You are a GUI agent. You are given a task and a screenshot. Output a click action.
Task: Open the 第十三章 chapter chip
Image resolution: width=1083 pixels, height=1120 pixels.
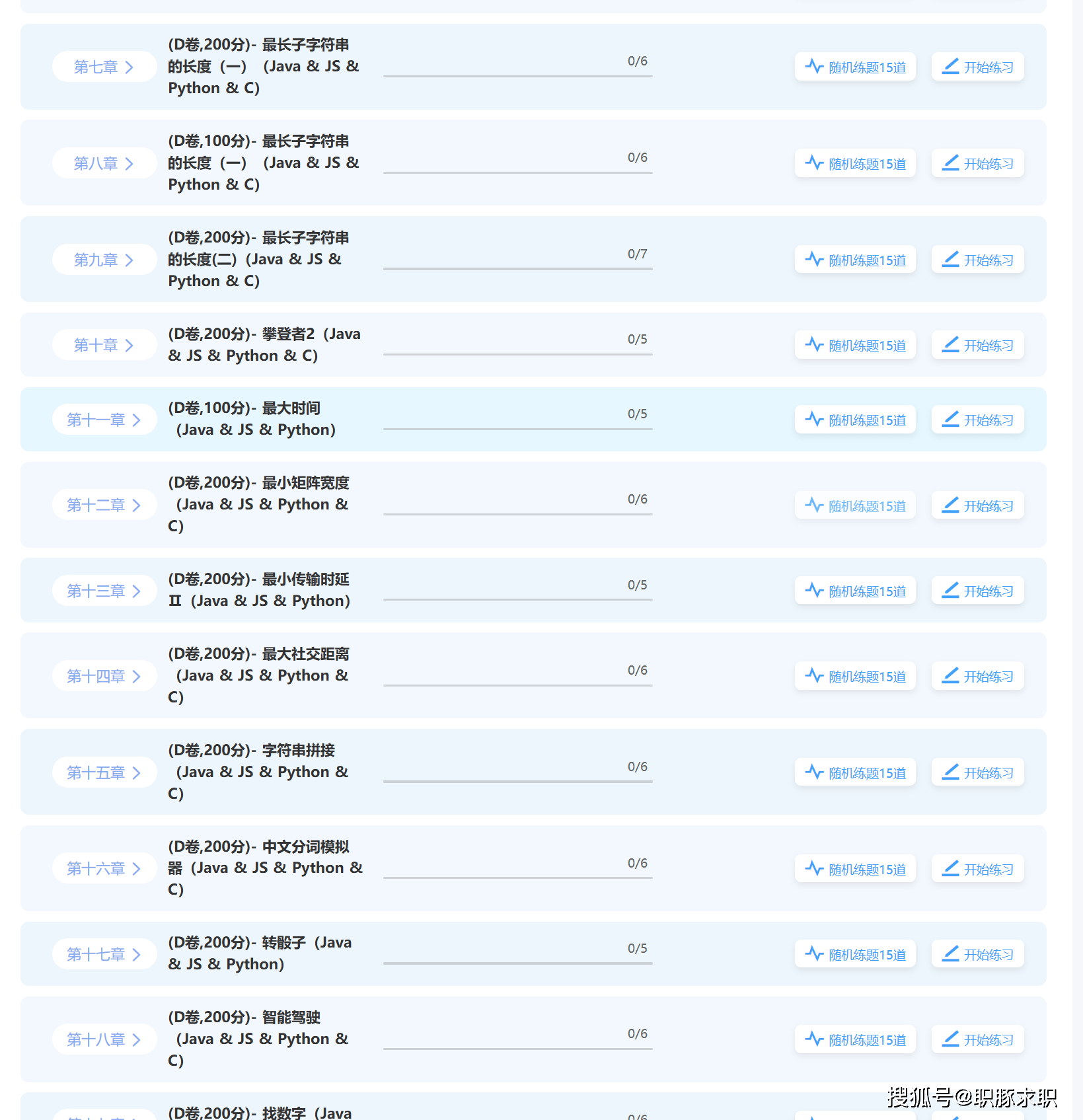(x=104, y=591)
